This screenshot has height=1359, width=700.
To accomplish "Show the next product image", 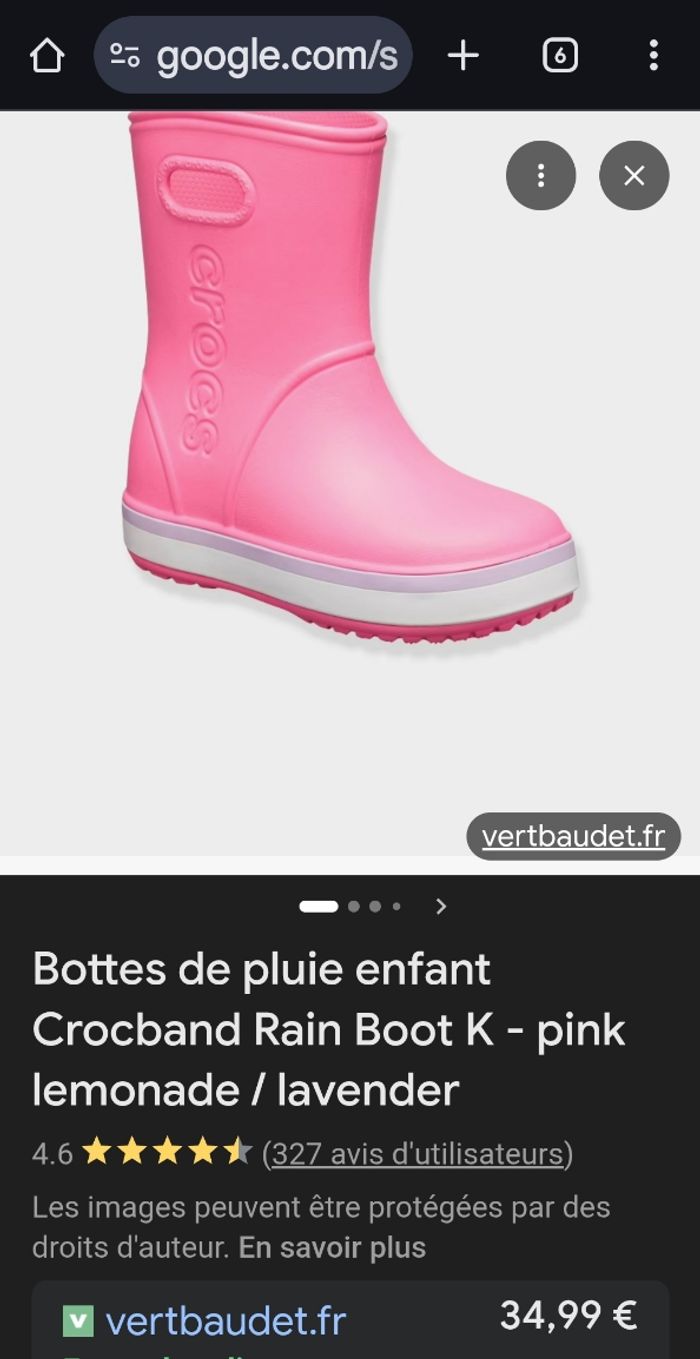I will click(441, 906).
